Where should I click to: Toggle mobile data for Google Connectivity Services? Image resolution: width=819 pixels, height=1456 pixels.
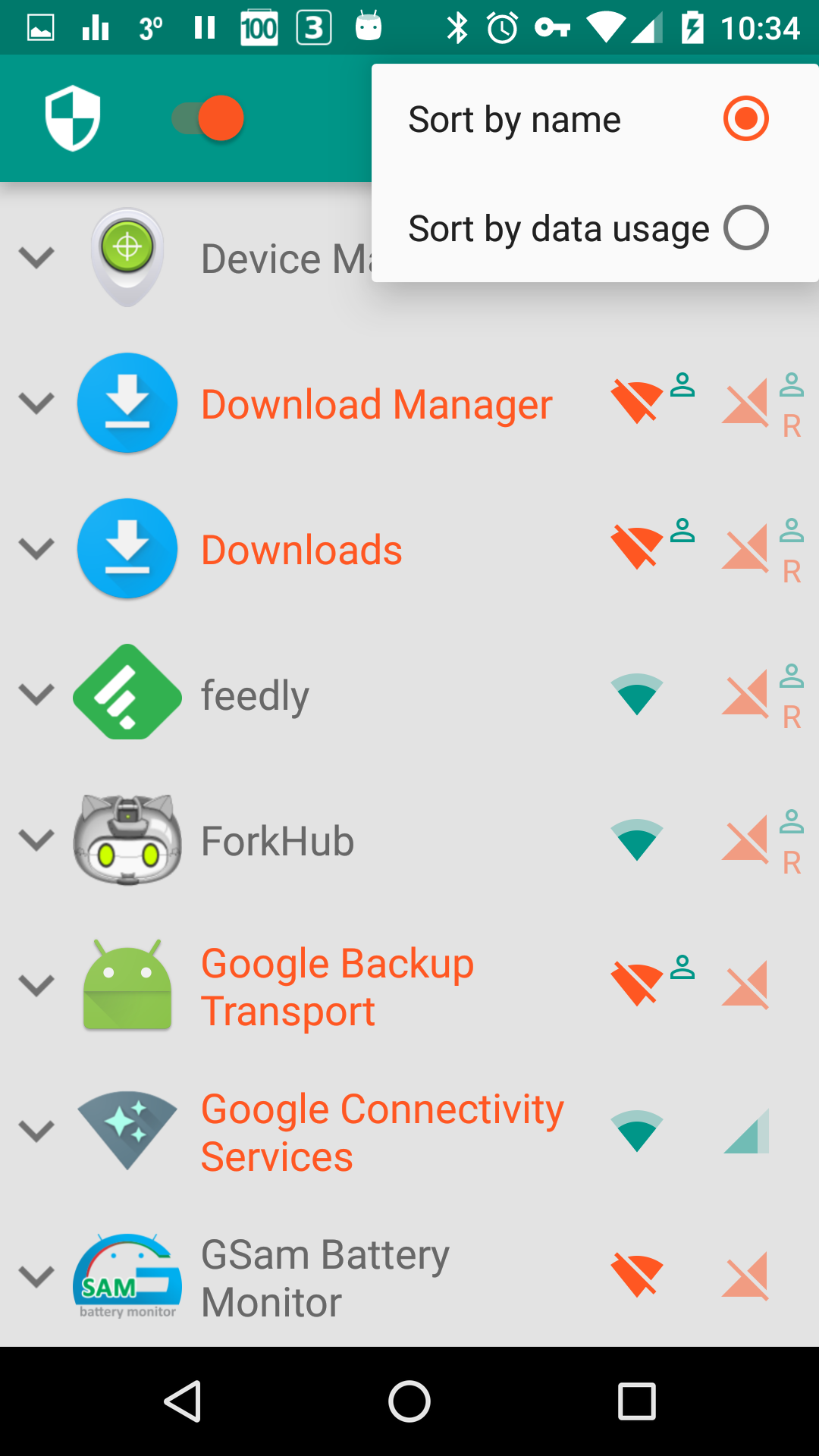click(x=745, y=1131)
